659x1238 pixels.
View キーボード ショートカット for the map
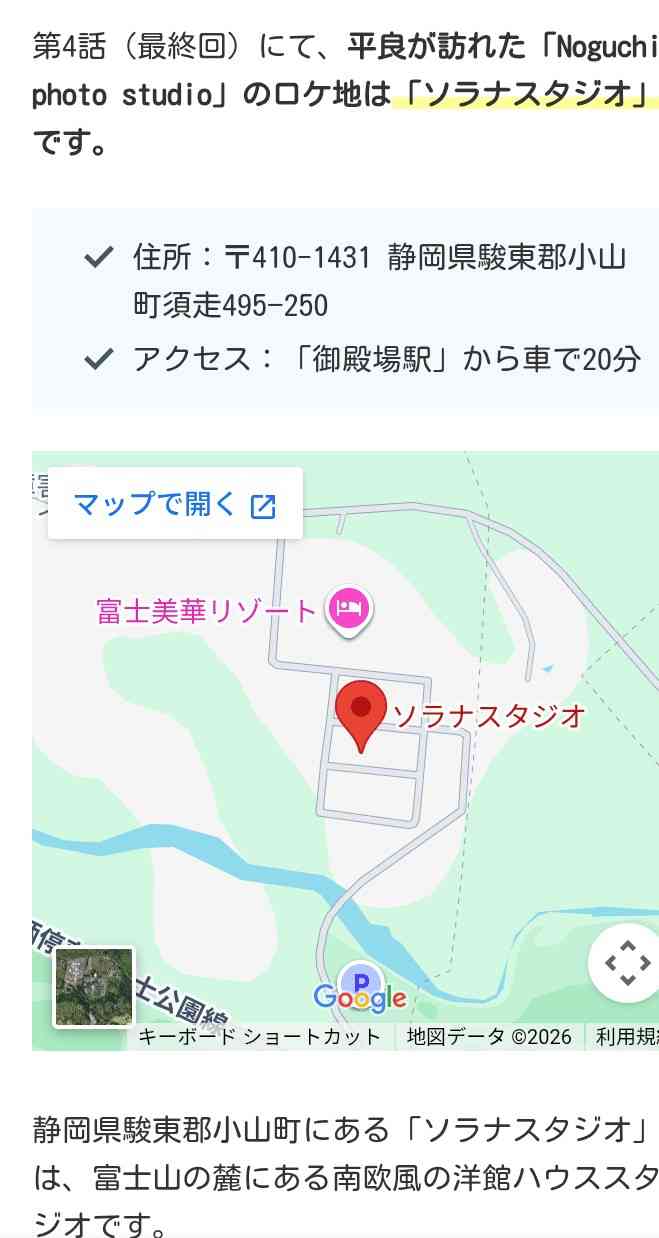[x=259, y=1036]
